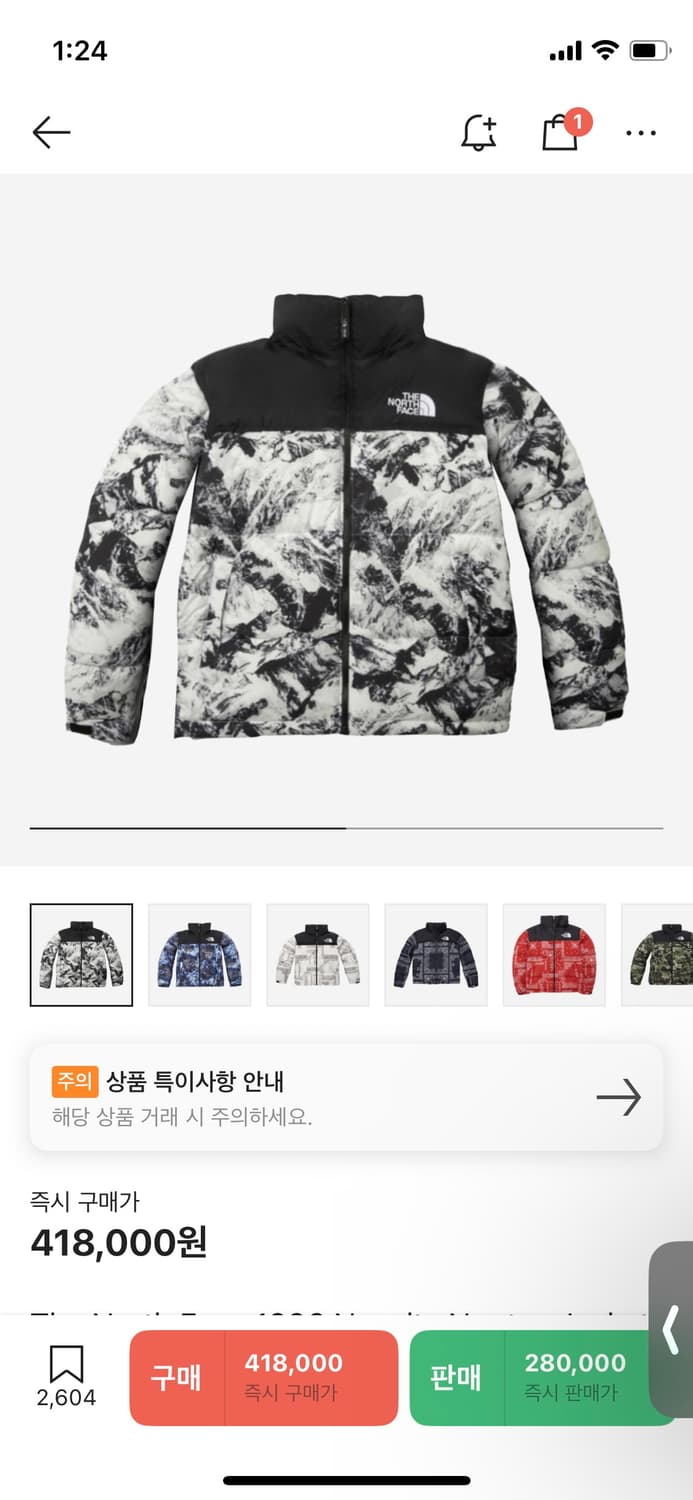Select the black-and-white snow mountain jacket thumbnail
Image resolution: width=693 pixels, height=1500 pixels.
(x=81, y=955)
